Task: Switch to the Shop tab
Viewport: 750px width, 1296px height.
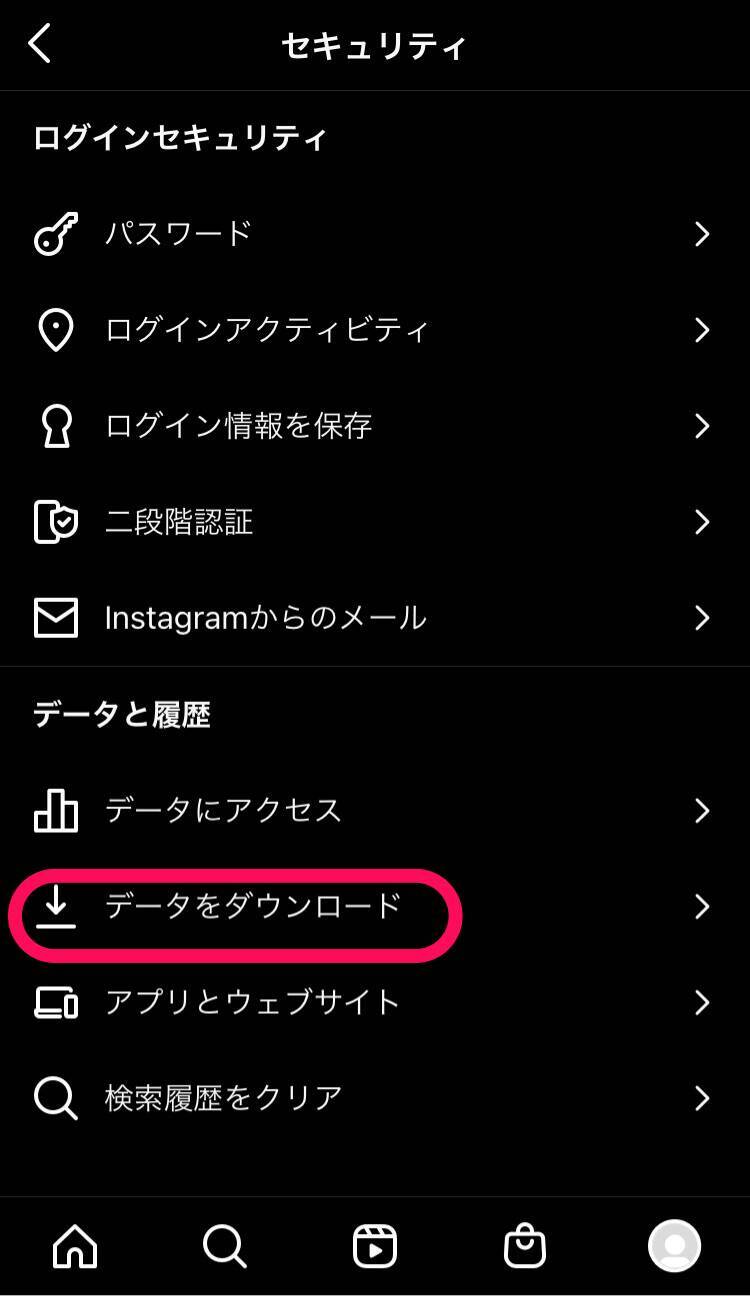Action: point(525,1246)
